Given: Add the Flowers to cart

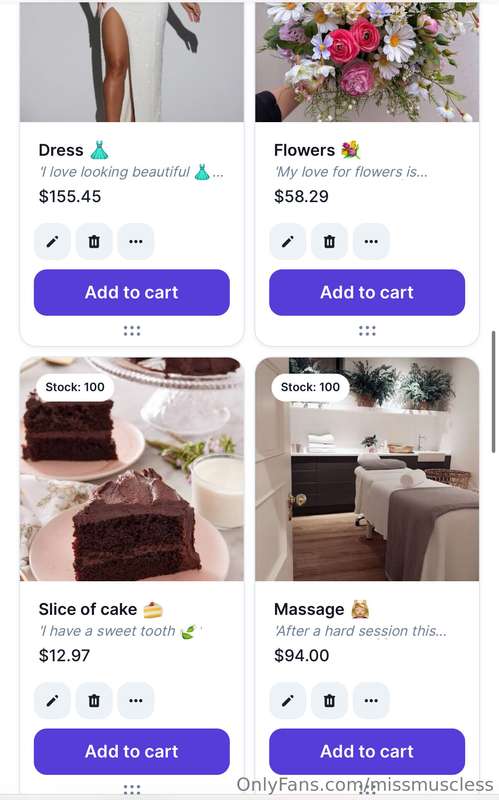Looking at the screenshot, I should coord(367,292).
